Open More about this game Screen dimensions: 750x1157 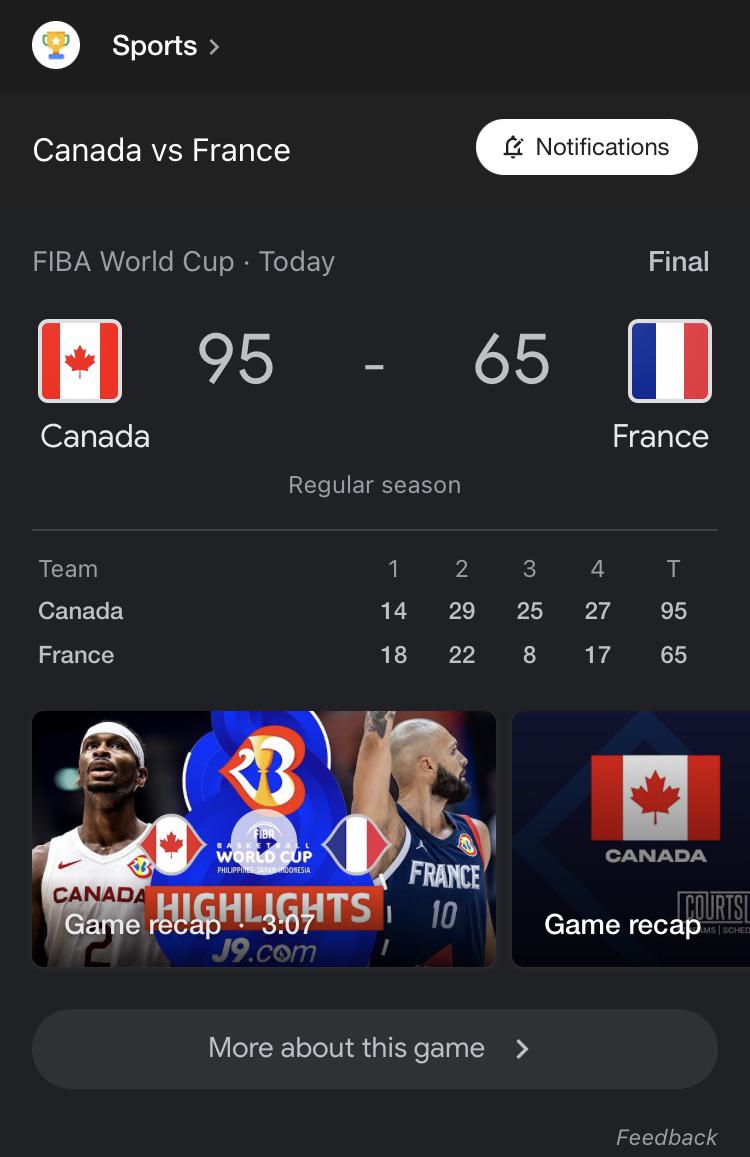pyautogui.click(x=374, y=1048)
